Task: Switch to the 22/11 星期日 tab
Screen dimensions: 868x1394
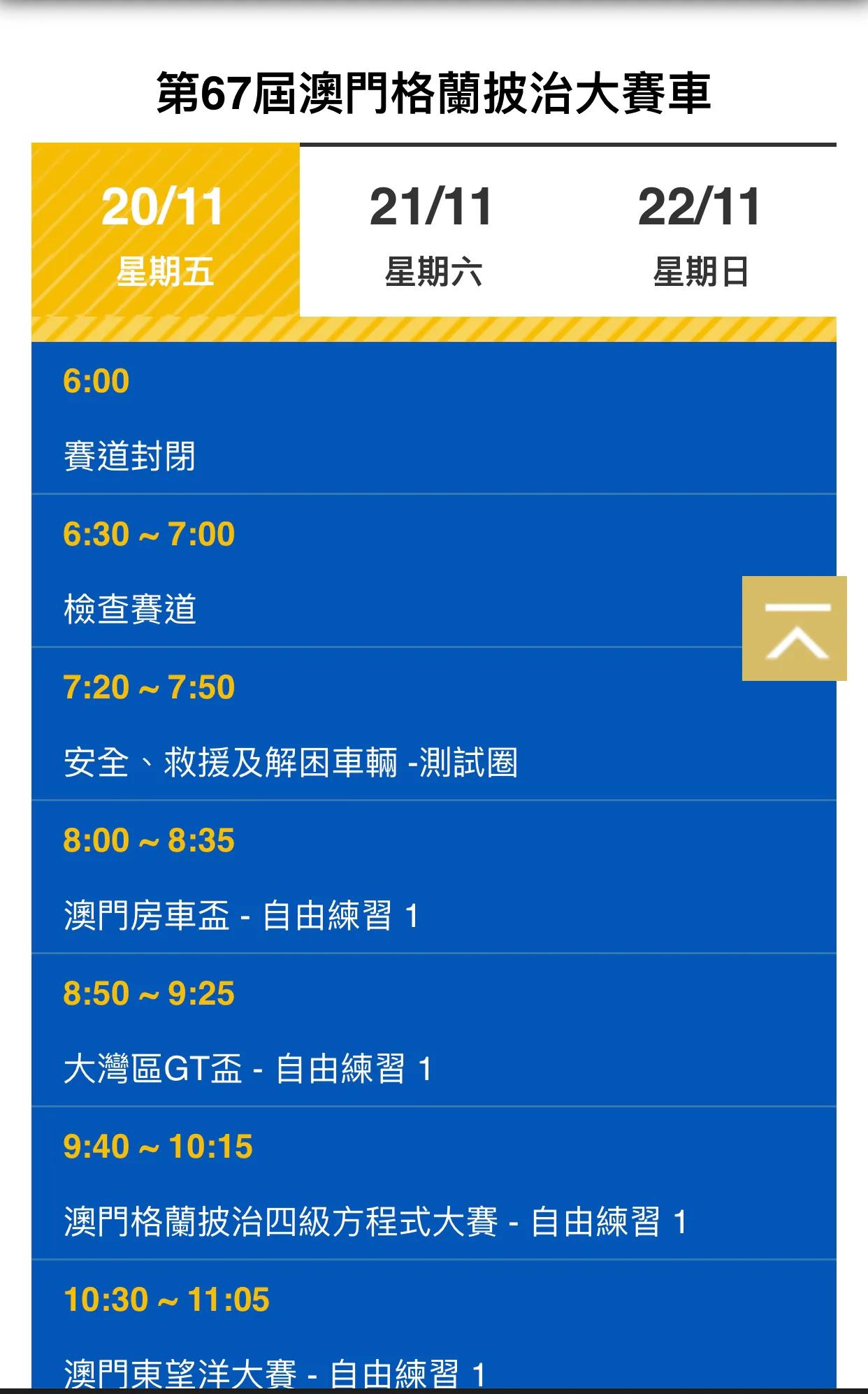Action: (701, 232)
